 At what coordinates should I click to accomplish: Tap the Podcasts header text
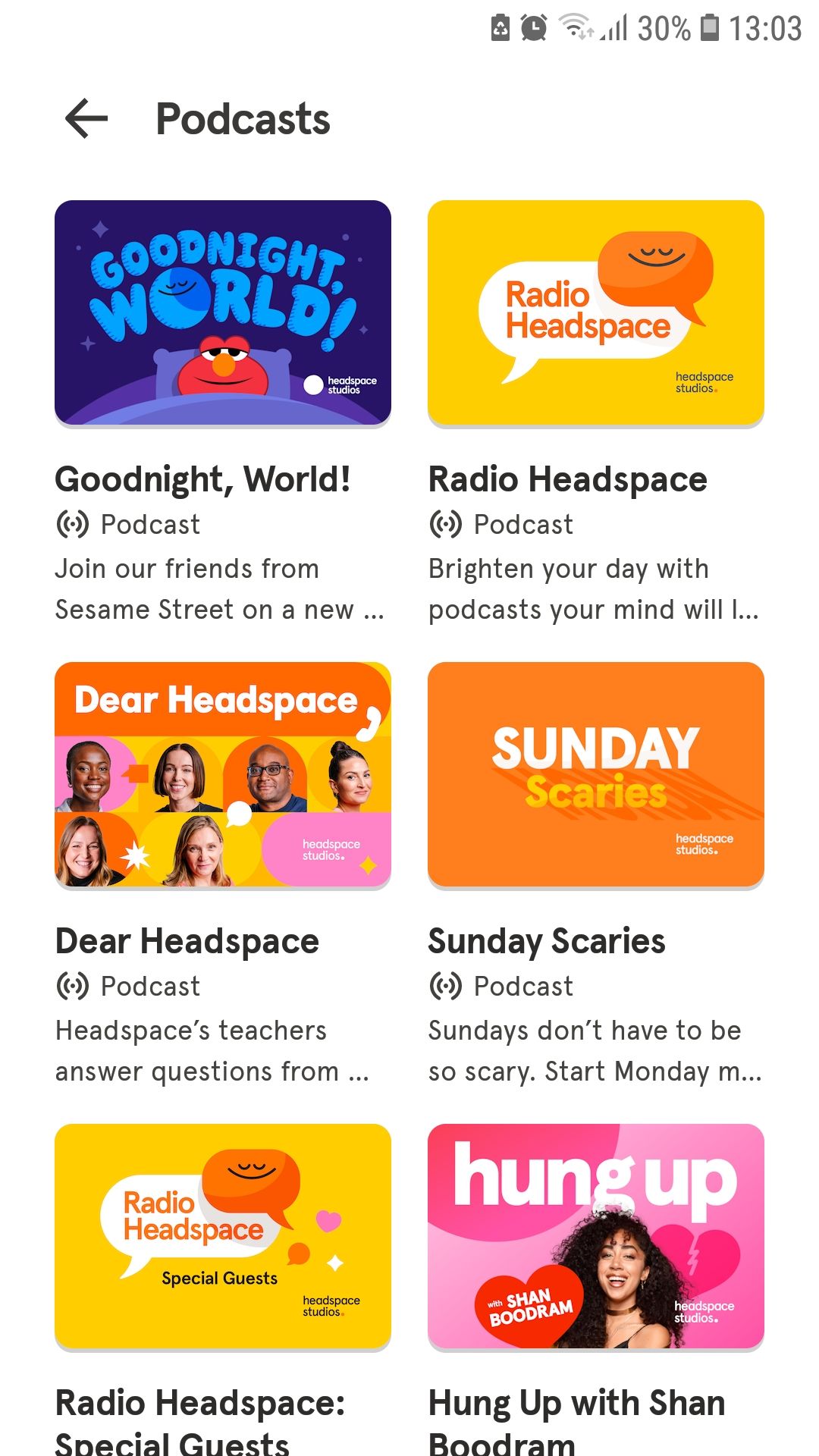coord(243,119)
